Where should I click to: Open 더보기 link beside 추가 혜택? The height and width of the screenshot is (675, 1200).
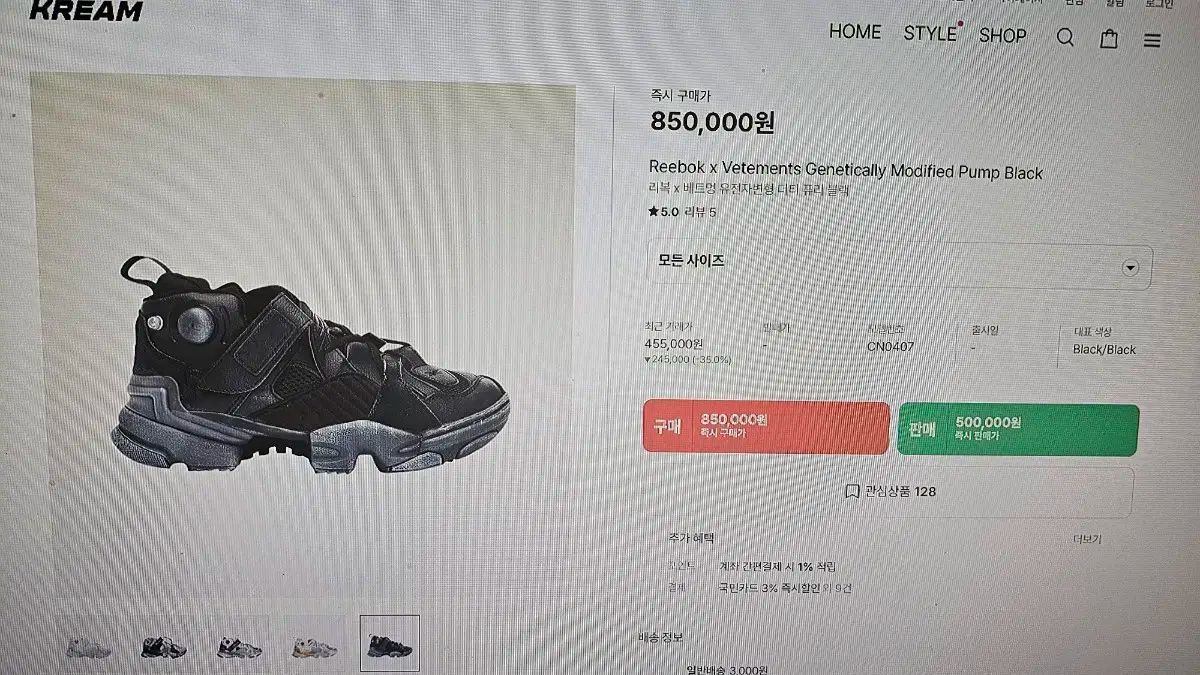coord(1086,539)
